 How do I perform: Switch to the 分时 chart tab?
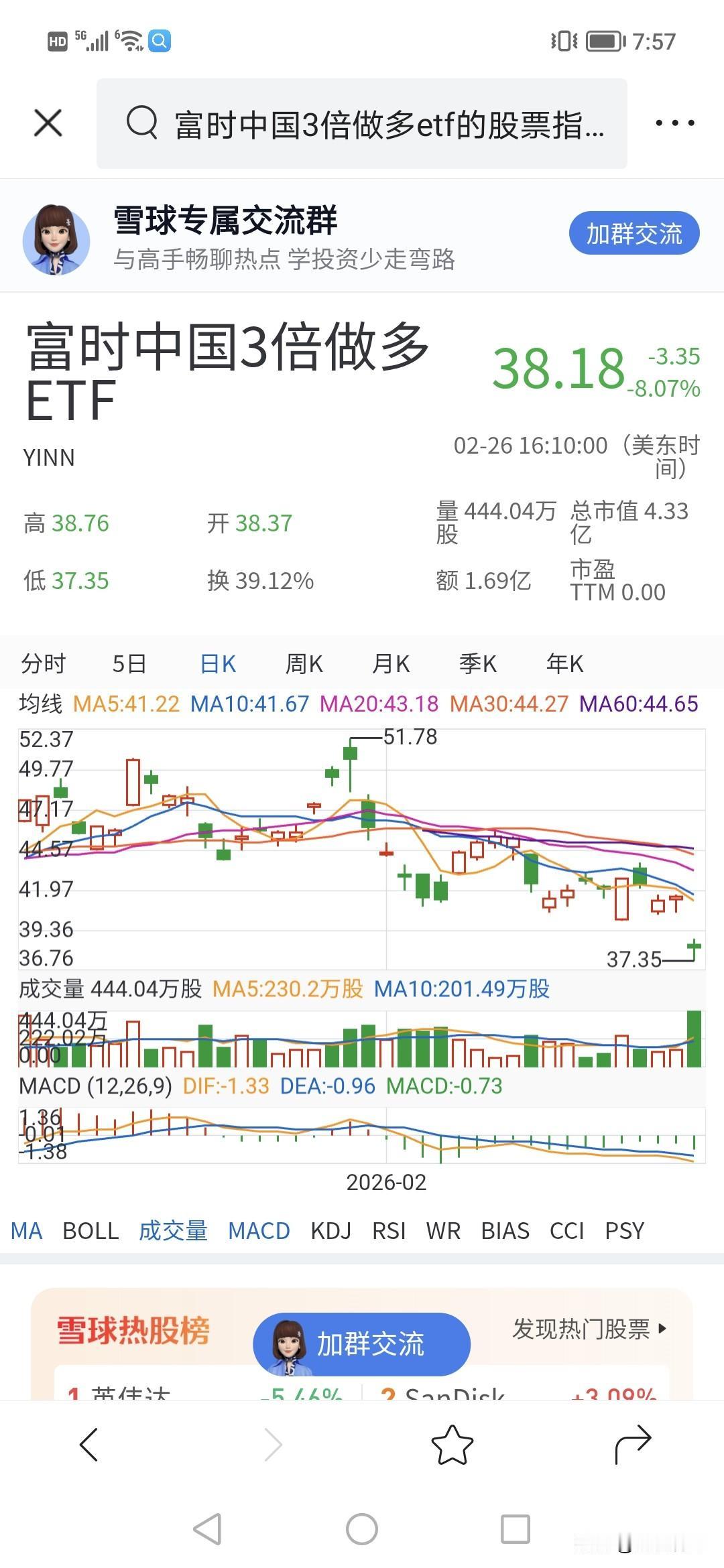[44, 663]
